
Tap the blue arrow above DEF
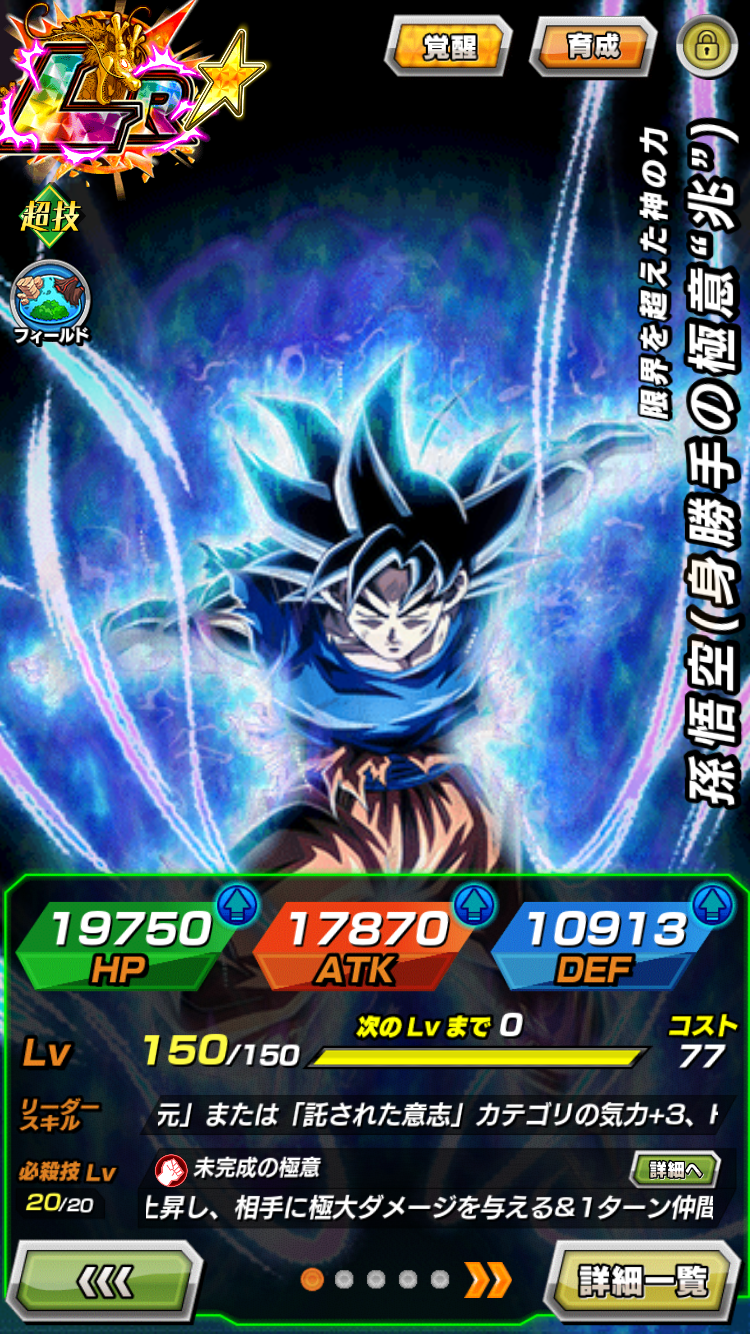coord(712,905)
